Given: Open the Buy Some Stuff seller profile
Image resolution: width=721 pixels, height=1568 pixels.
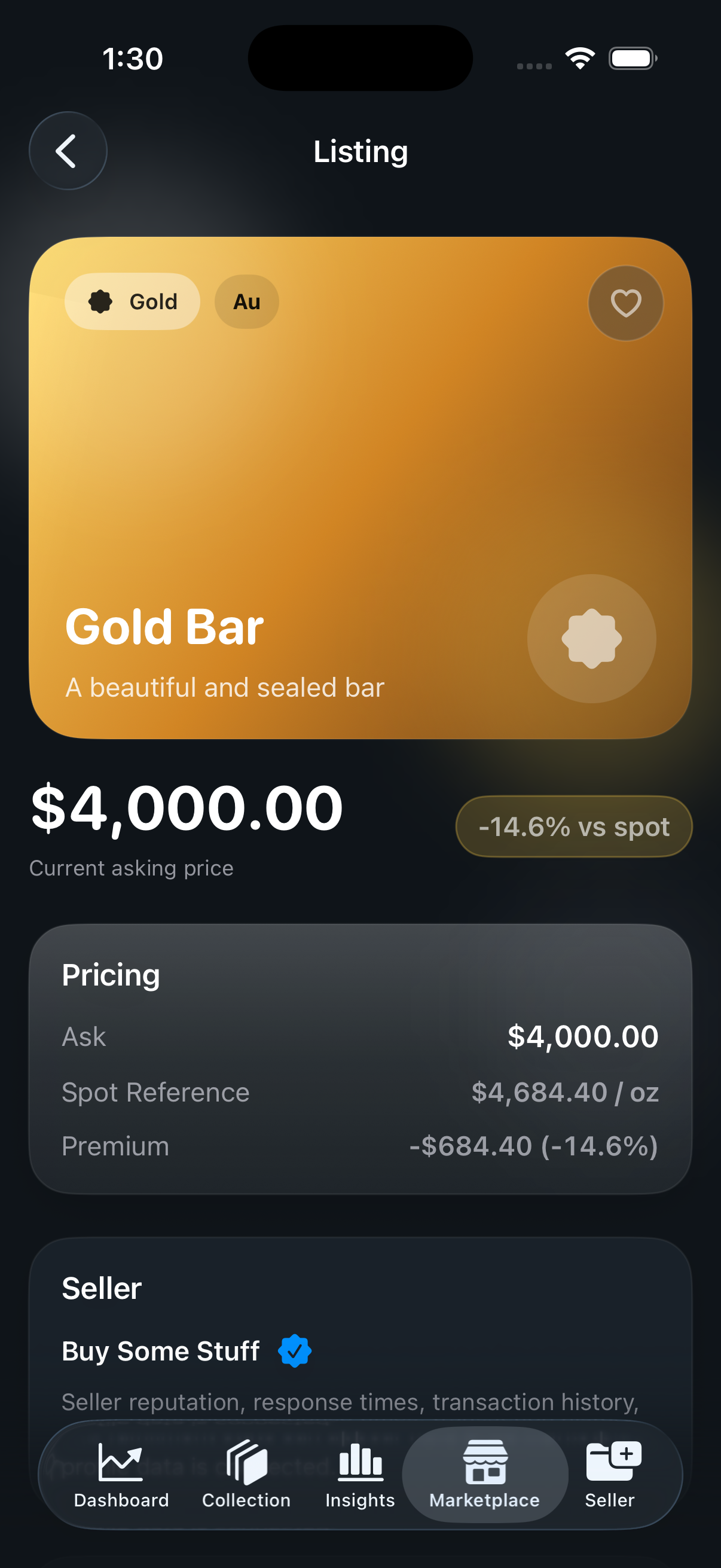Looking at the screenshot, I should pos(160,1352).
